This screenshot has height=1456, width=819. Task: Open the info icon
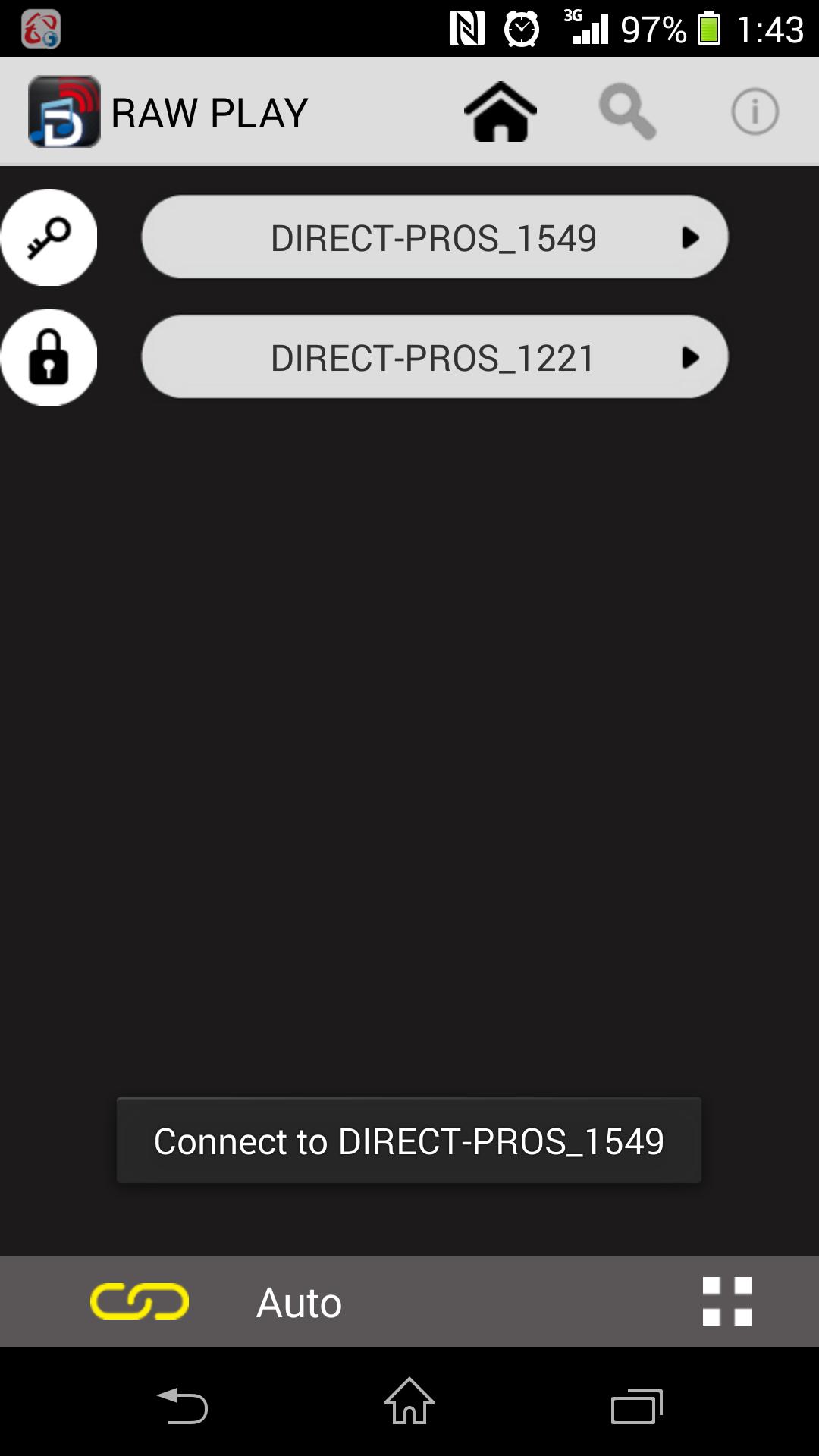click(x=755, y=111)
